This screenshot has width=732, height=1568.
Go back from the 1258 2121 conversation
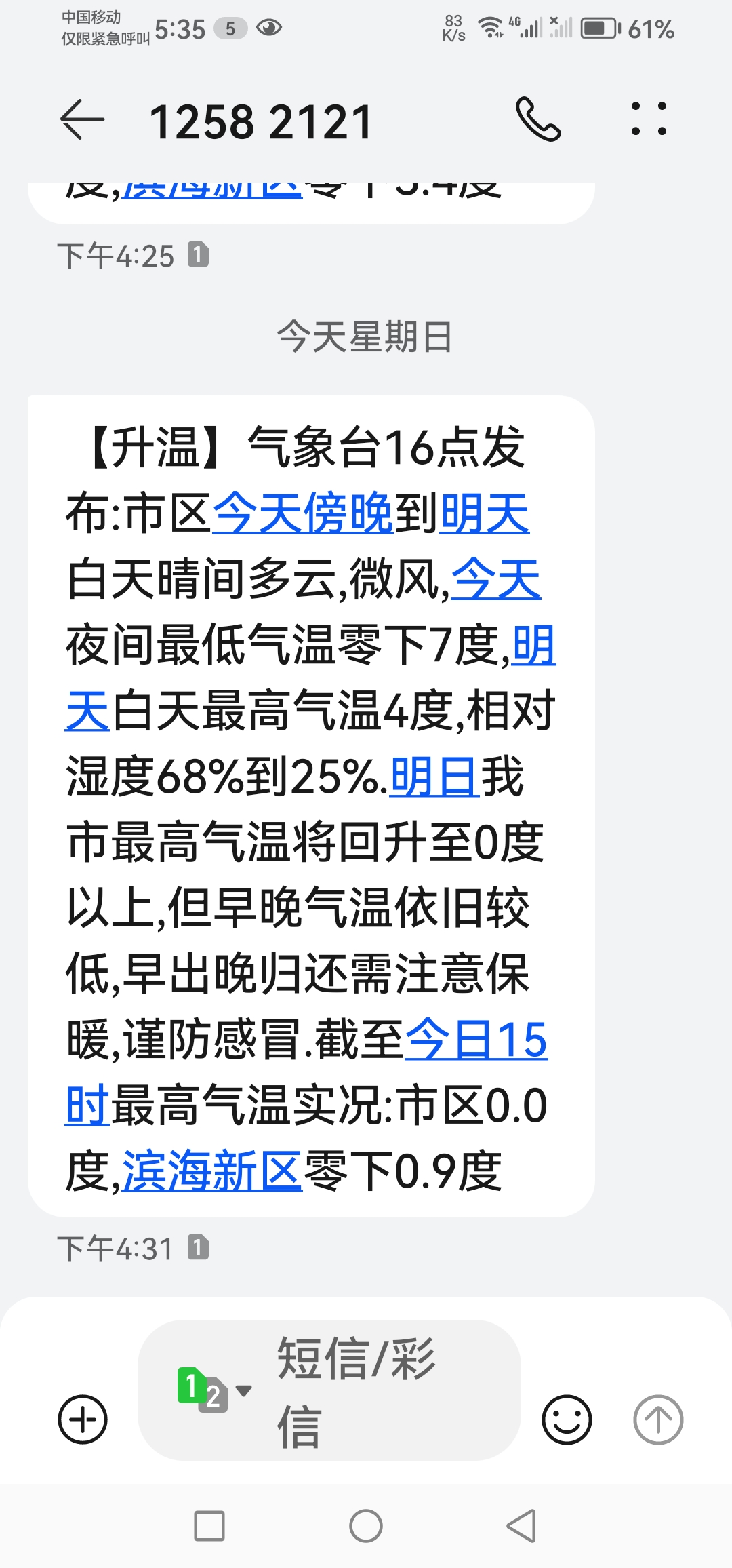pos(82,120)
